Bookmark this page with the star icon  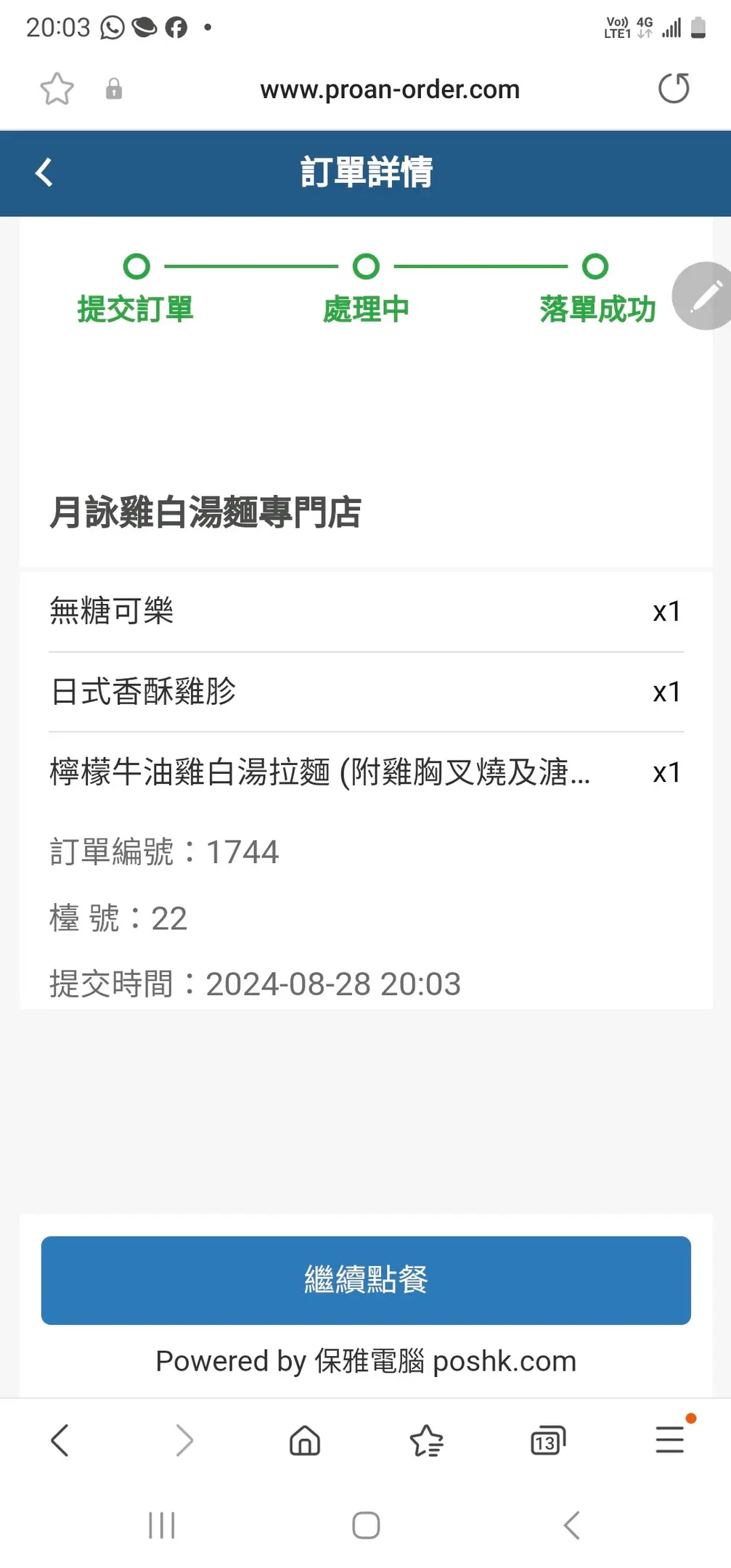[57, 89]
